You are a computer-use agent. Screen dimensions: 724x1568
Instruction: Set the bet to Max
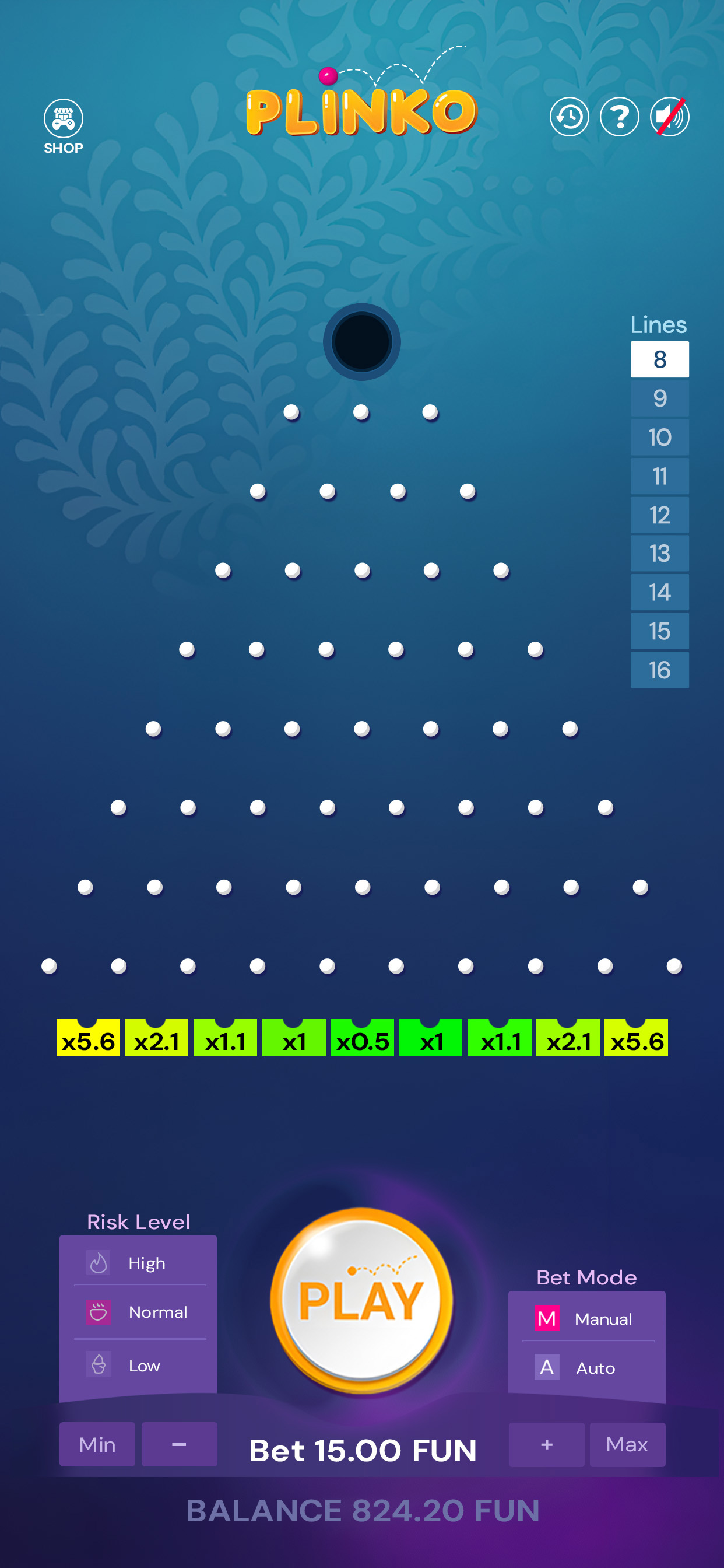627,1444
